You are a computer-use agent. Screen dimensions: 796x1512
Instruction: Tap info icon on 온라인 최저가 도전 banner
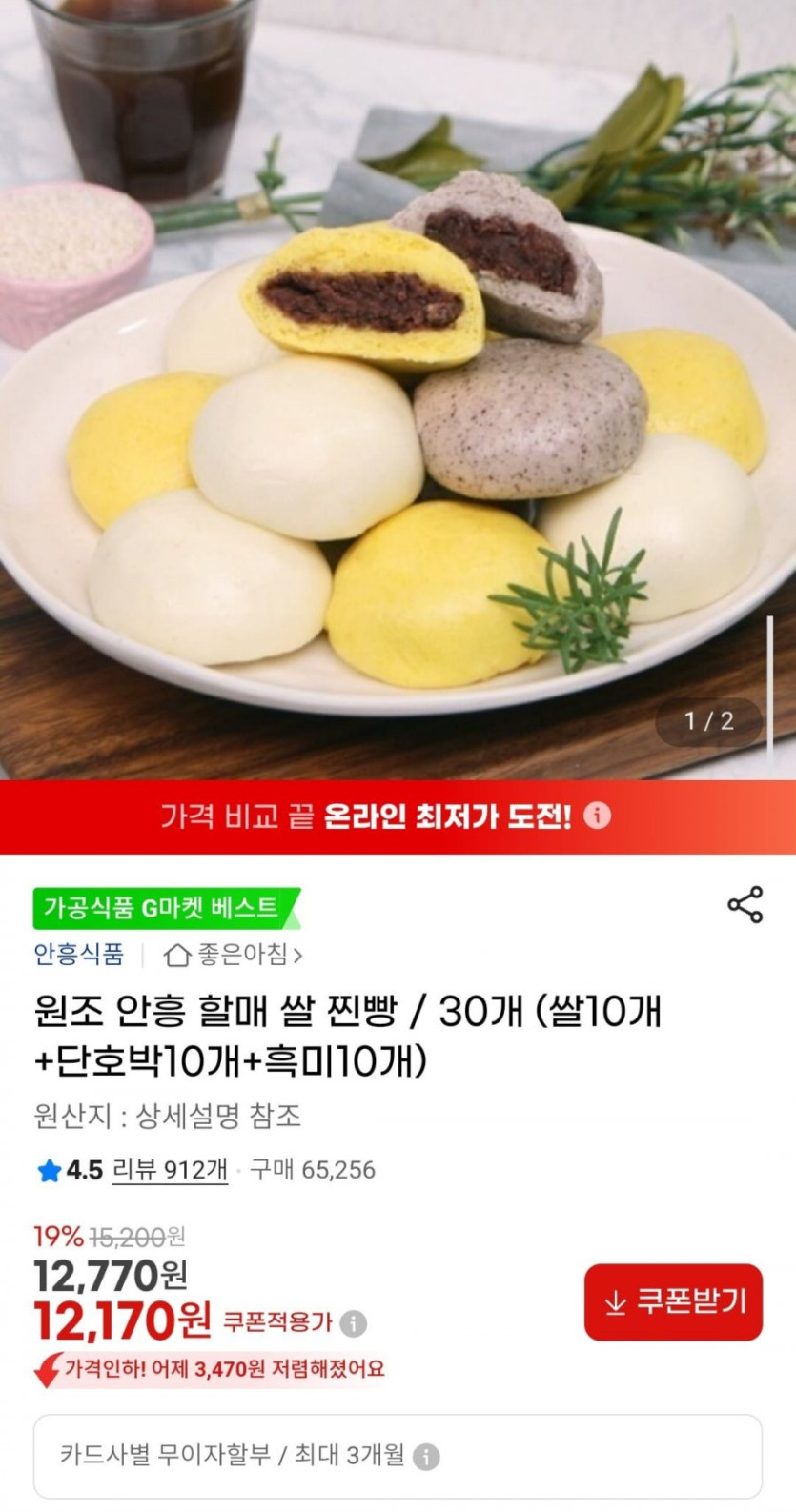click(x=597, y=816)
